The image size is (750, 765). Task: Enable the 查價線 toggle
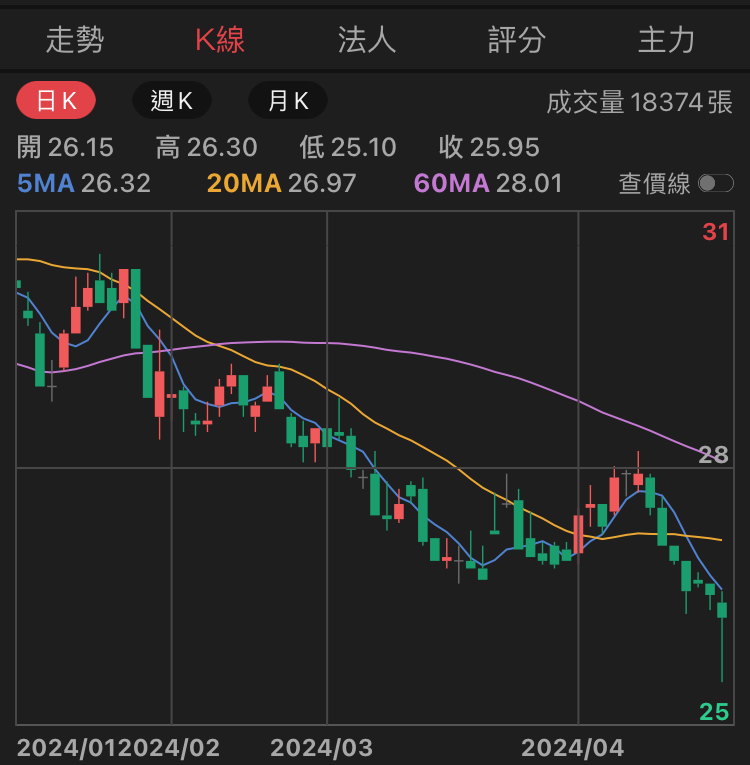pos(715,183)
